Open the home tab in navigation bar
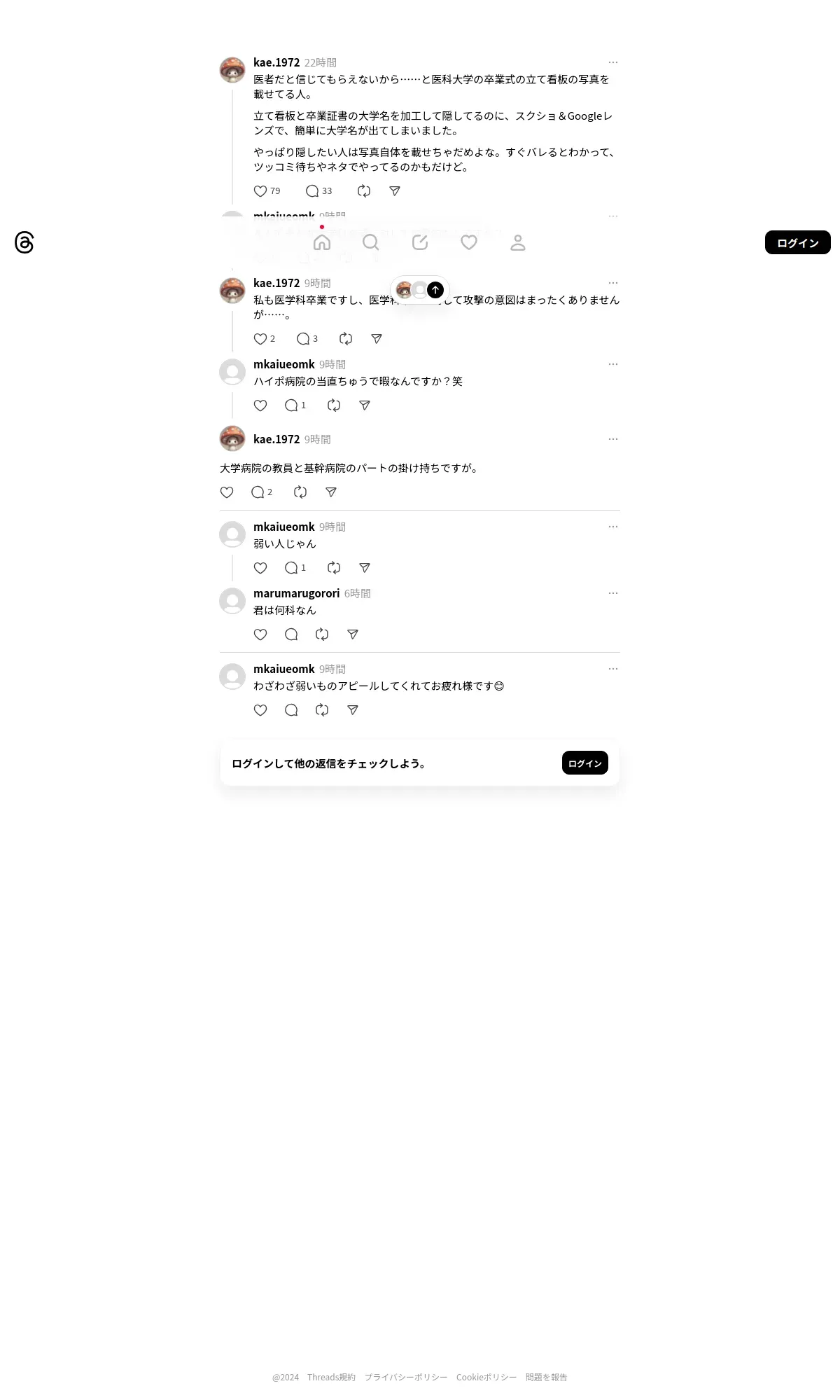Viewport: 840px width, 1400px height. tap(322, 242)
